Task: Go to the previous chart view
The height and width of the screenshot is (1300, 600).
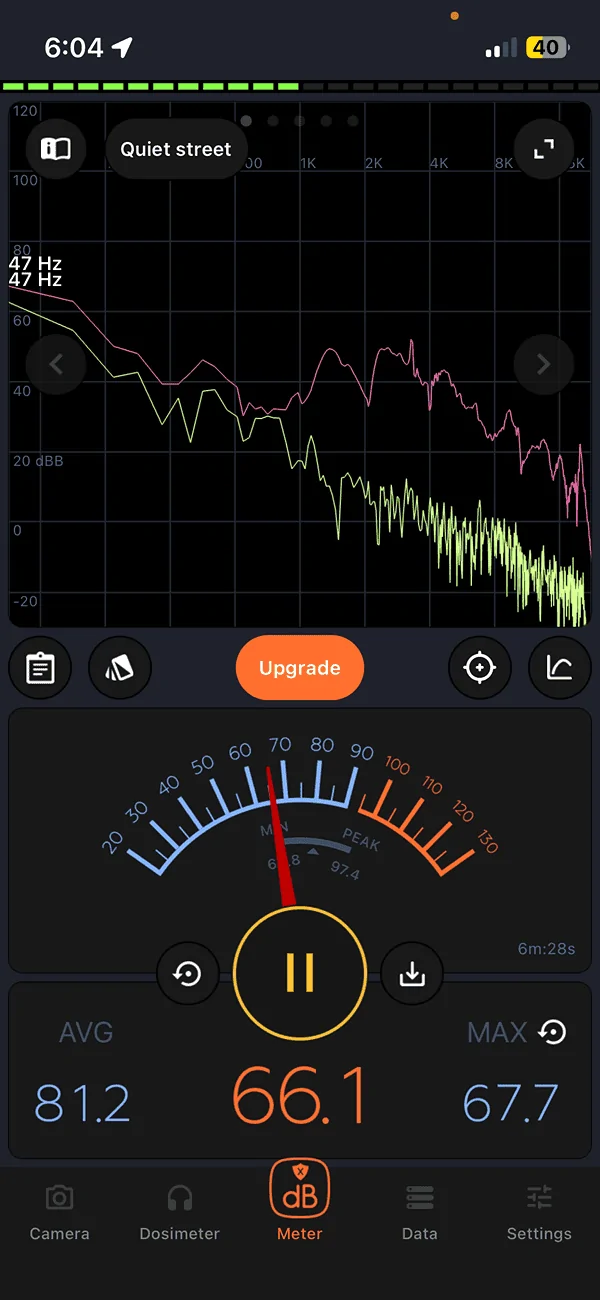Action: coord(56,364)
